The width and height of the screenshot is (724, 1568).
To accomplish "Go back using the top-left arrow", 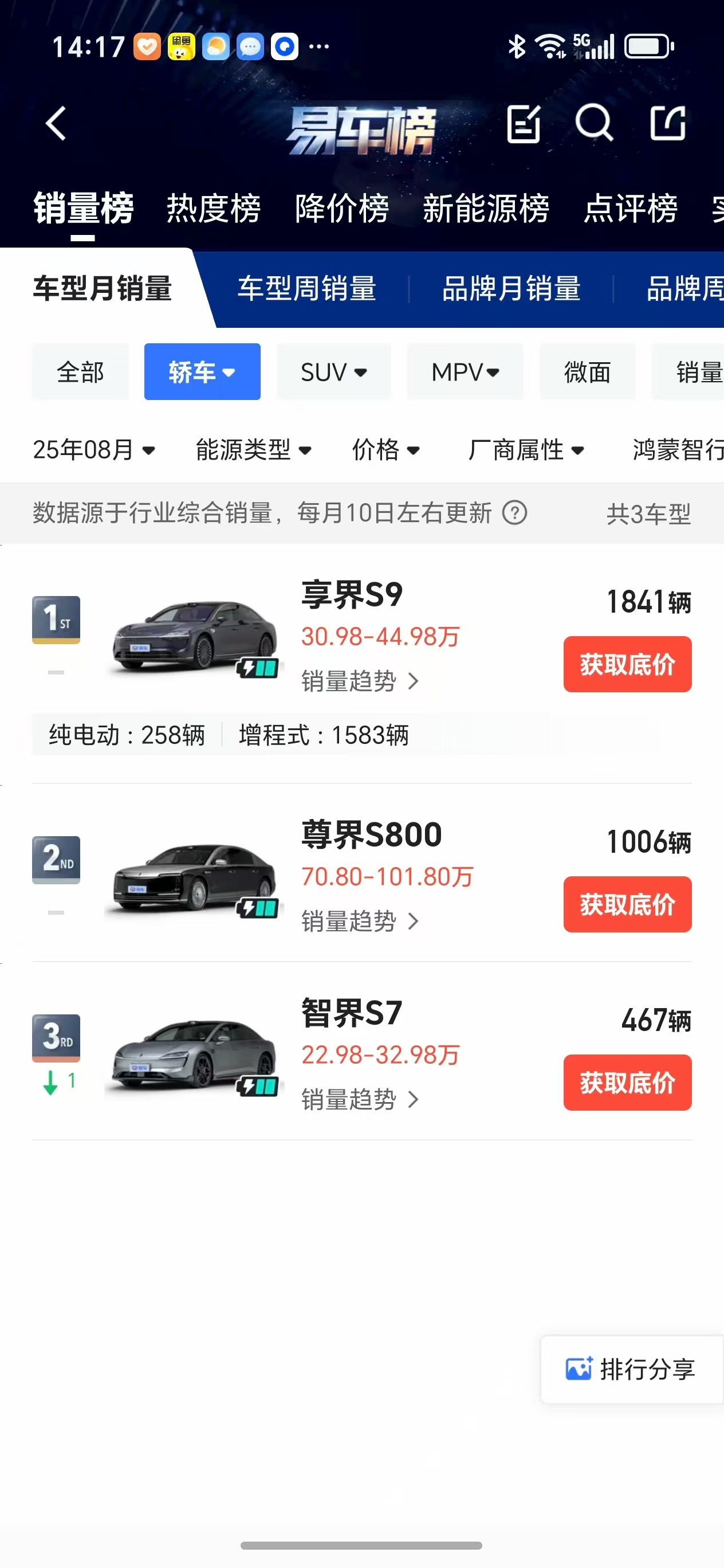I will click(x=56, y=124).
